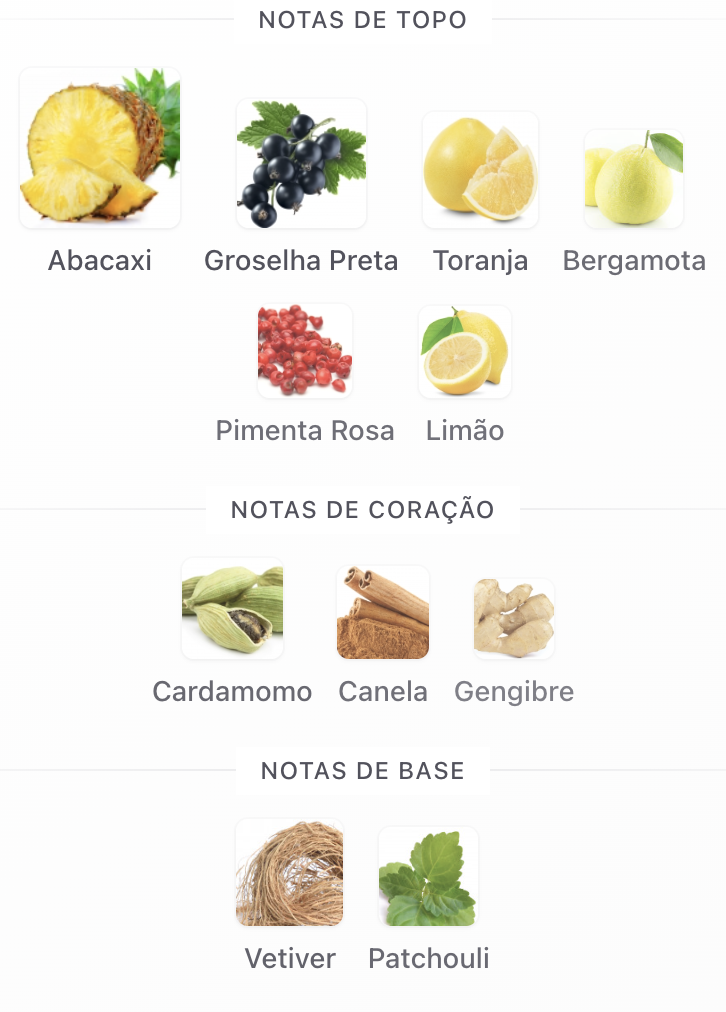This screenshot has width=726, height=1012.
Task: Tap the Patchouli note tile
Action: click(x=428, y=876)
